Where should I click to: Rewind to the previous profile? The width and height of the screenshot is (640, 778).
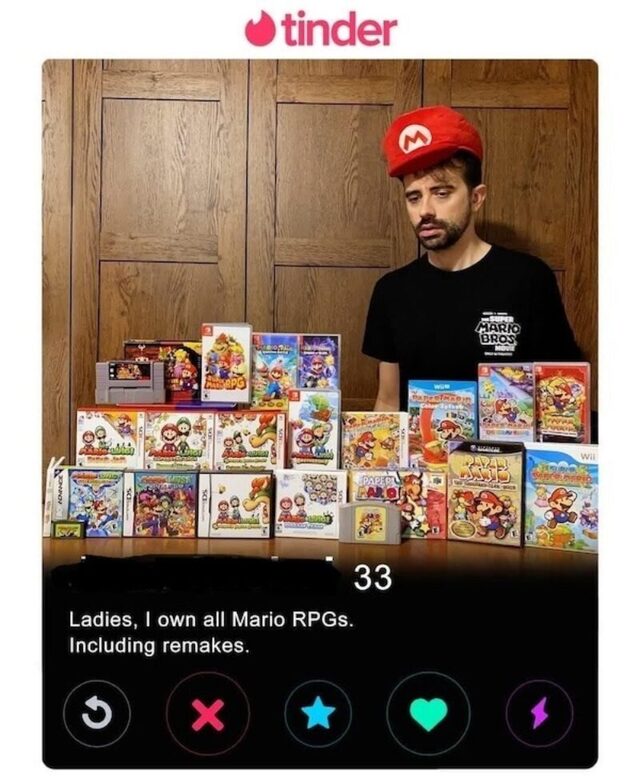coord(91,713)
